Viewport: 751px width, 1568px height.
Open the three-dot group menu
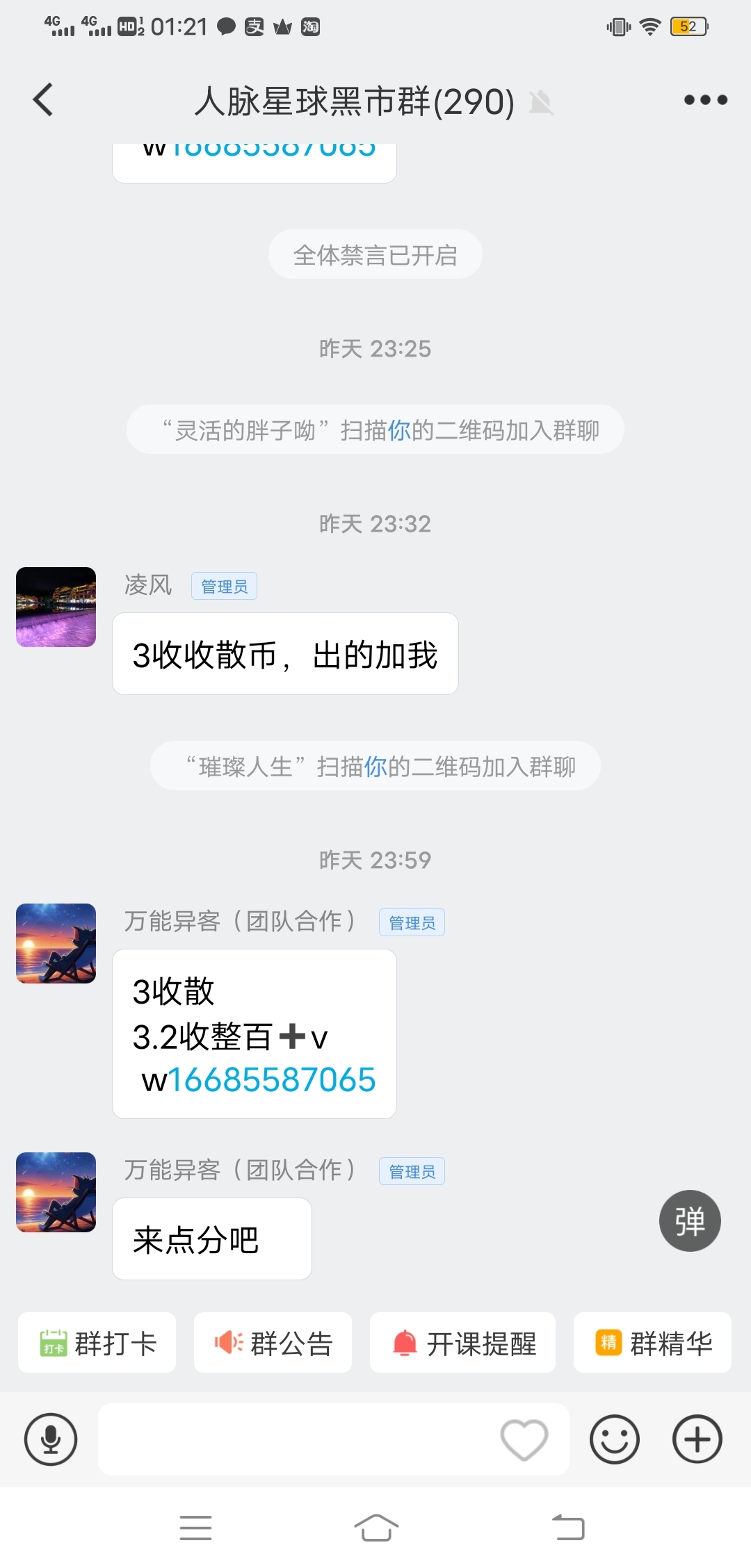[705, 100]
